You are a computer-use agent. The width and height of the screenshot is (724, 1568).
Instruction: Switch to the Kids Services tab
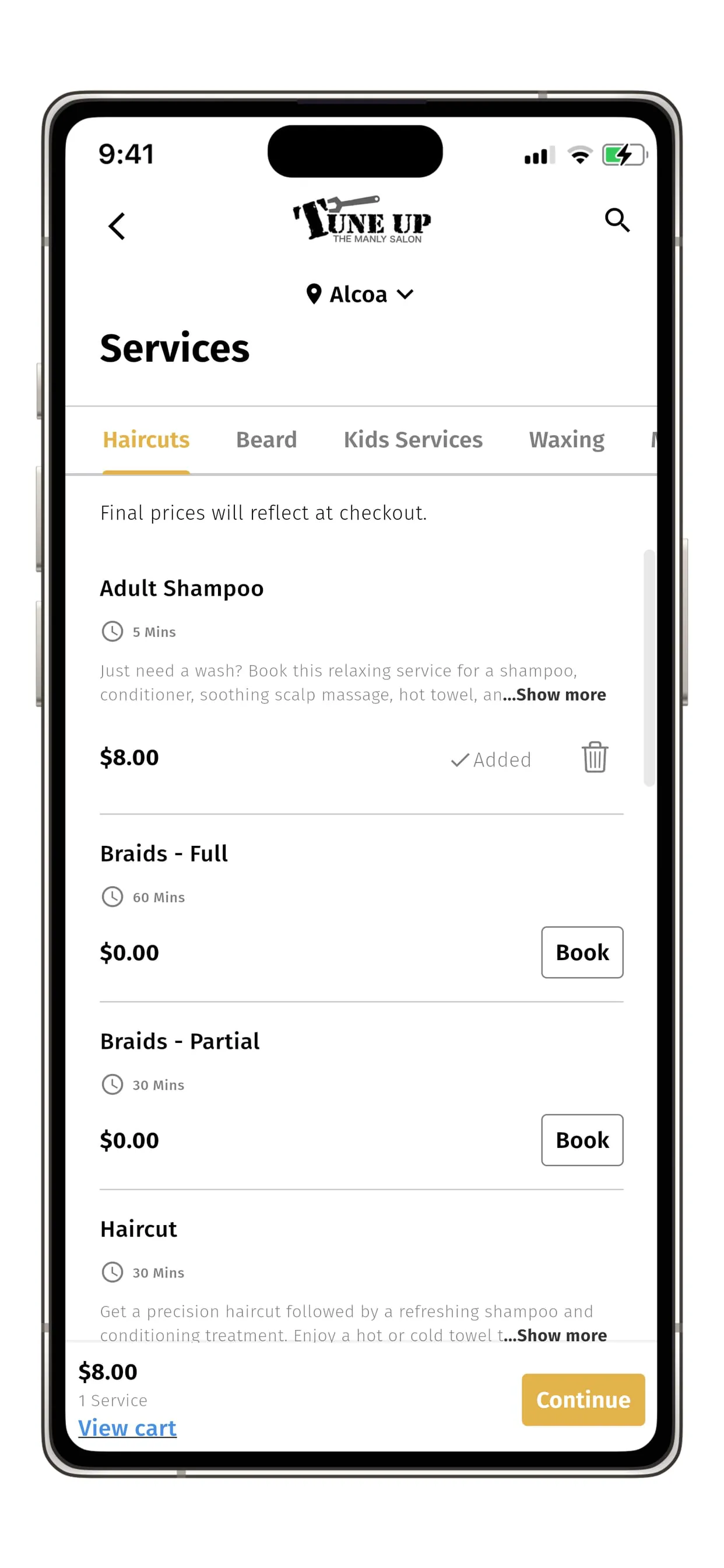point(413,439)
